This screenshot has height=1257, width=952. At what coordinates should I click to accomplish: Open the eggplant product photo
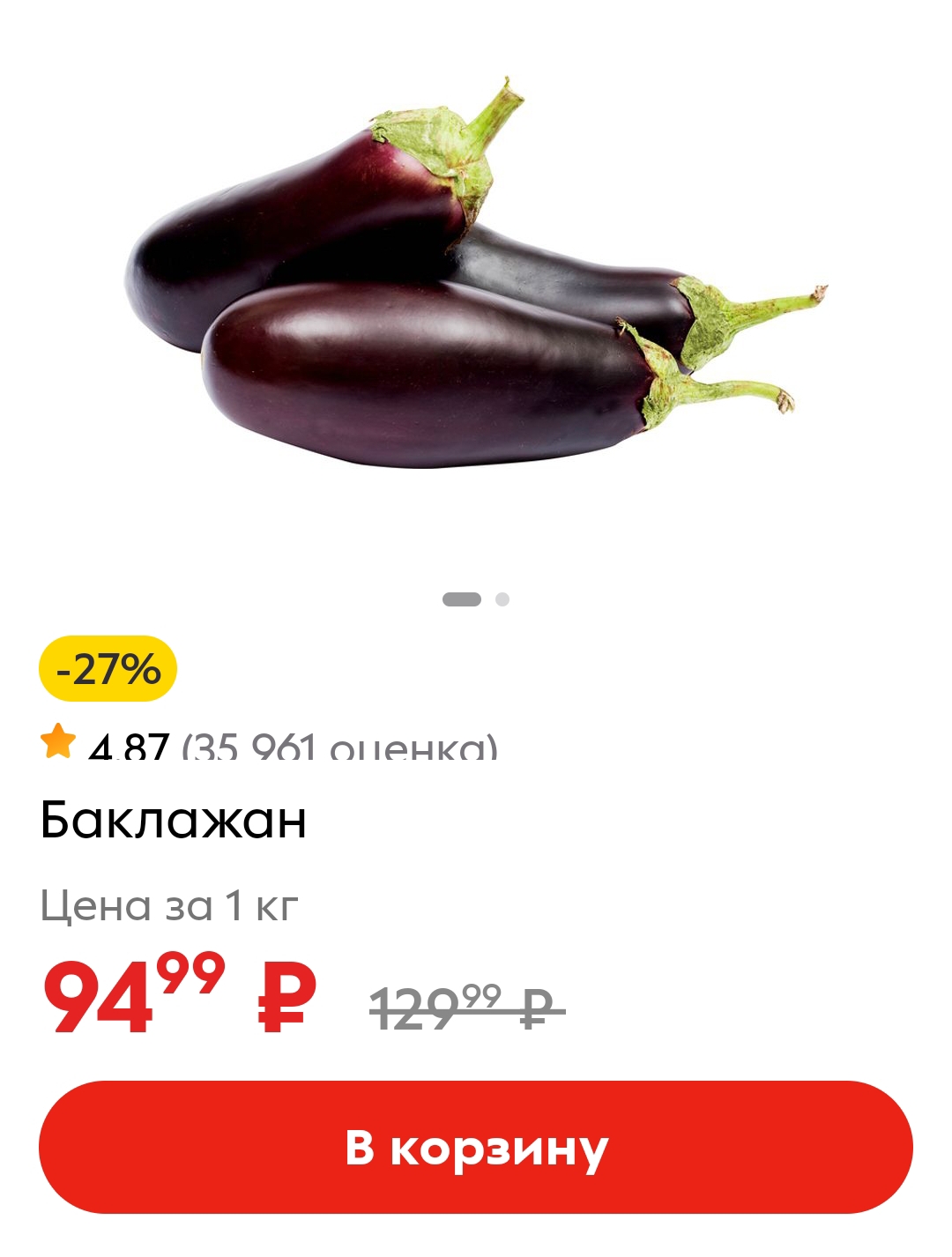(x=476, y=282)
